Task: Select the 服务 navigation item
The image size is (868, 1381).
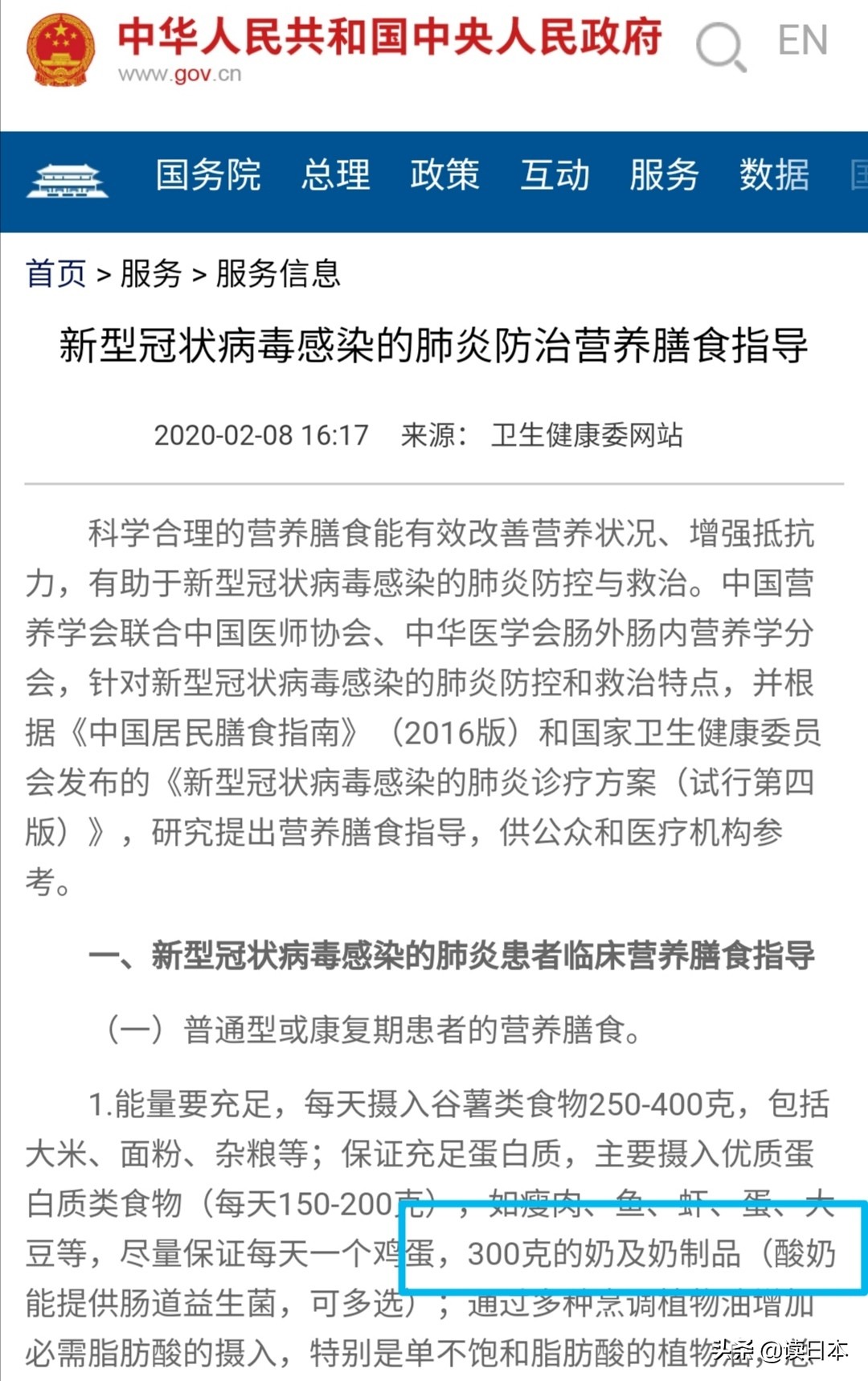Action: 662,177
